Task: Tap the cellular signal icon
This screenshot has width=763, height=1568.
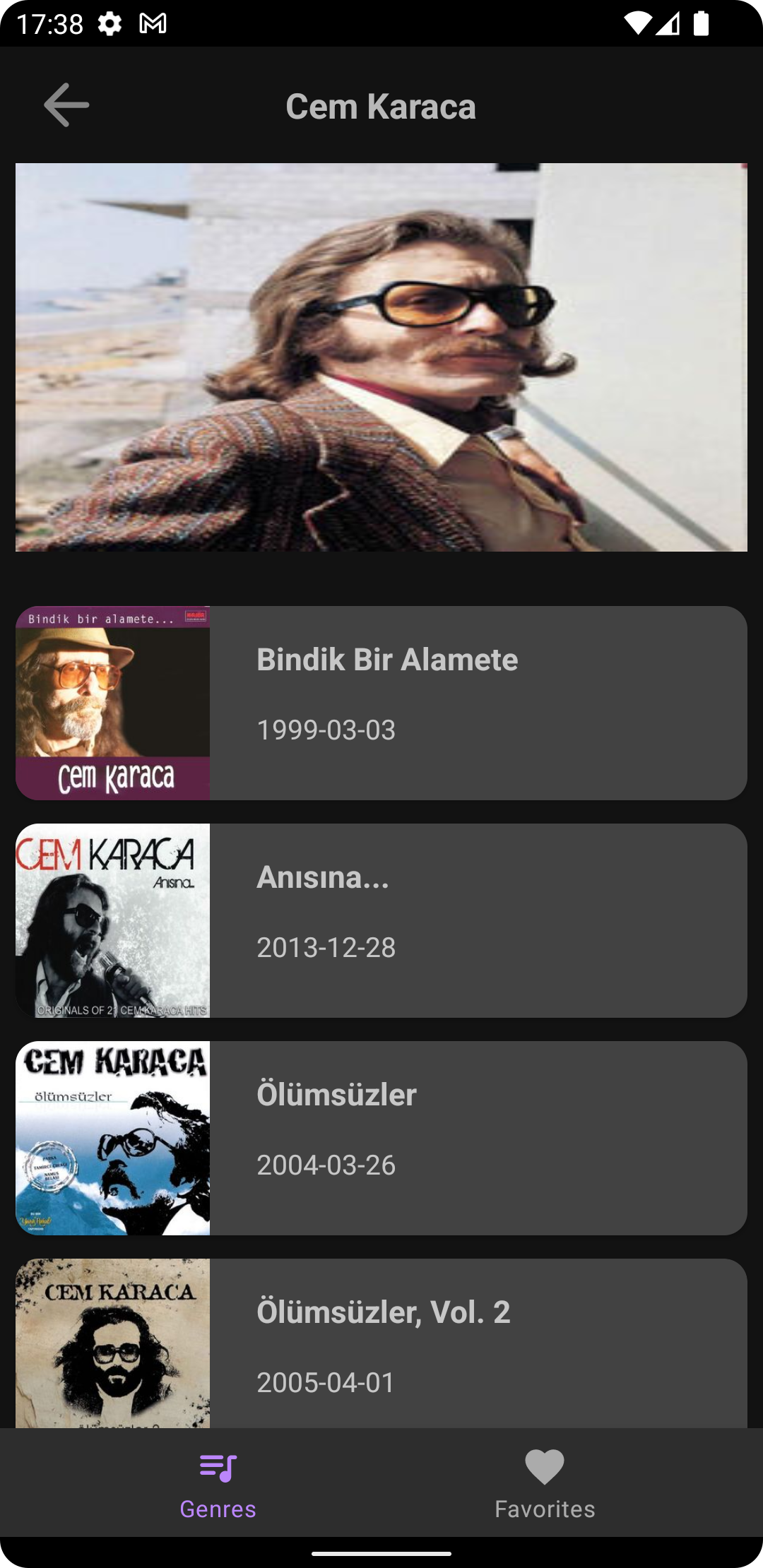Action: coord(670,22)
